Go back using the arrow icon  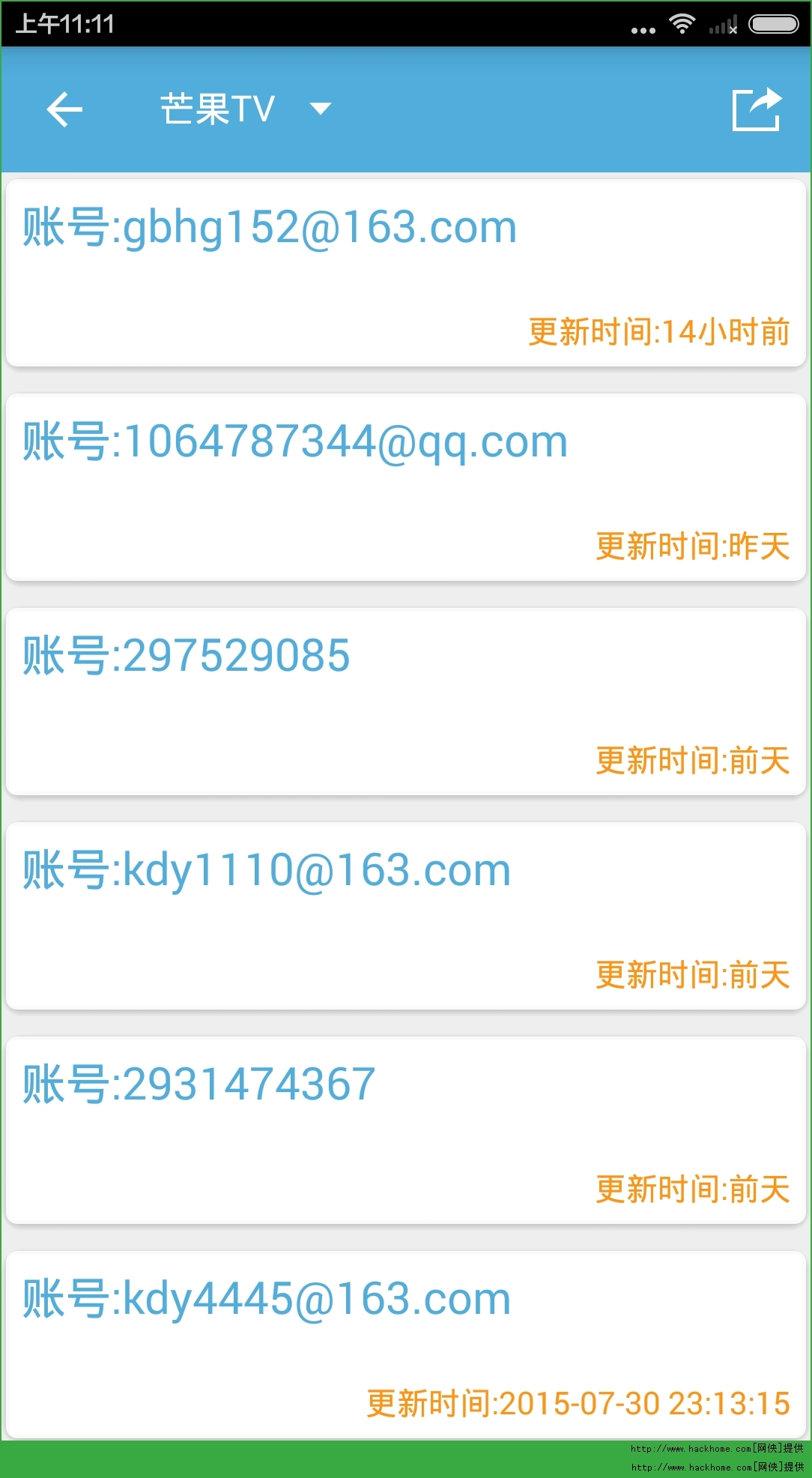[64, 110]
